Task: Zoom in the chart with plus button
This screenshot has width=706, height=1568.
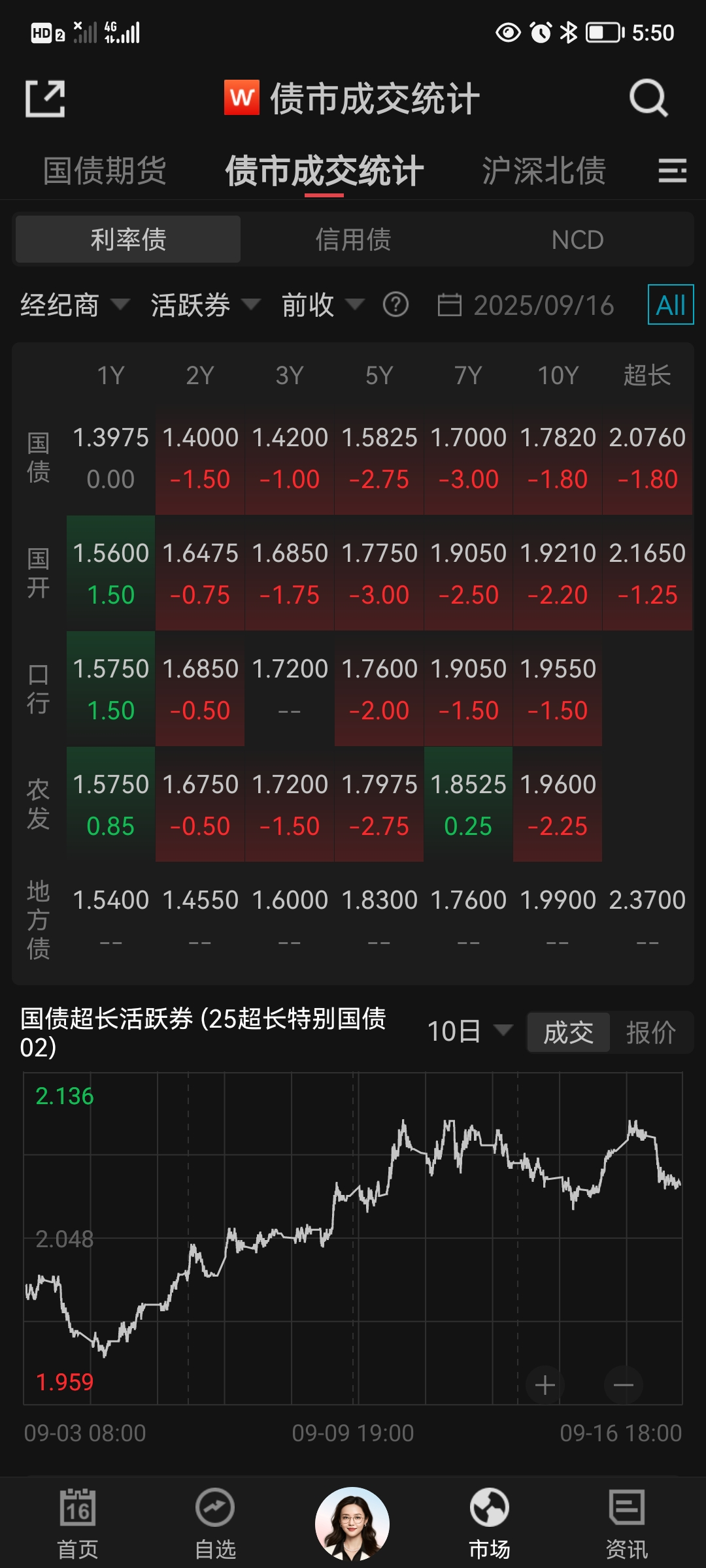Action: 545,1385
